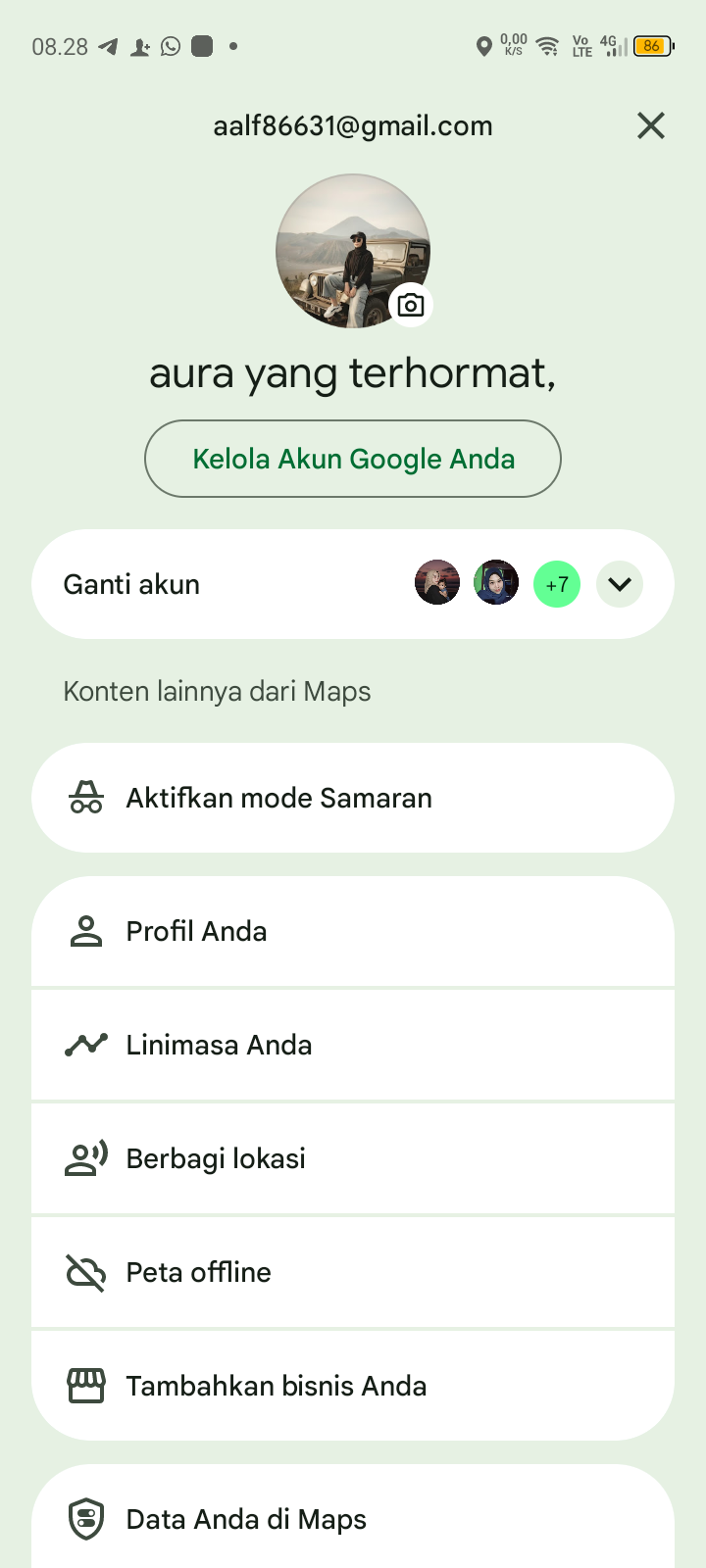
Task: Open Berbagi lokasi
Action: (353, 1158)
